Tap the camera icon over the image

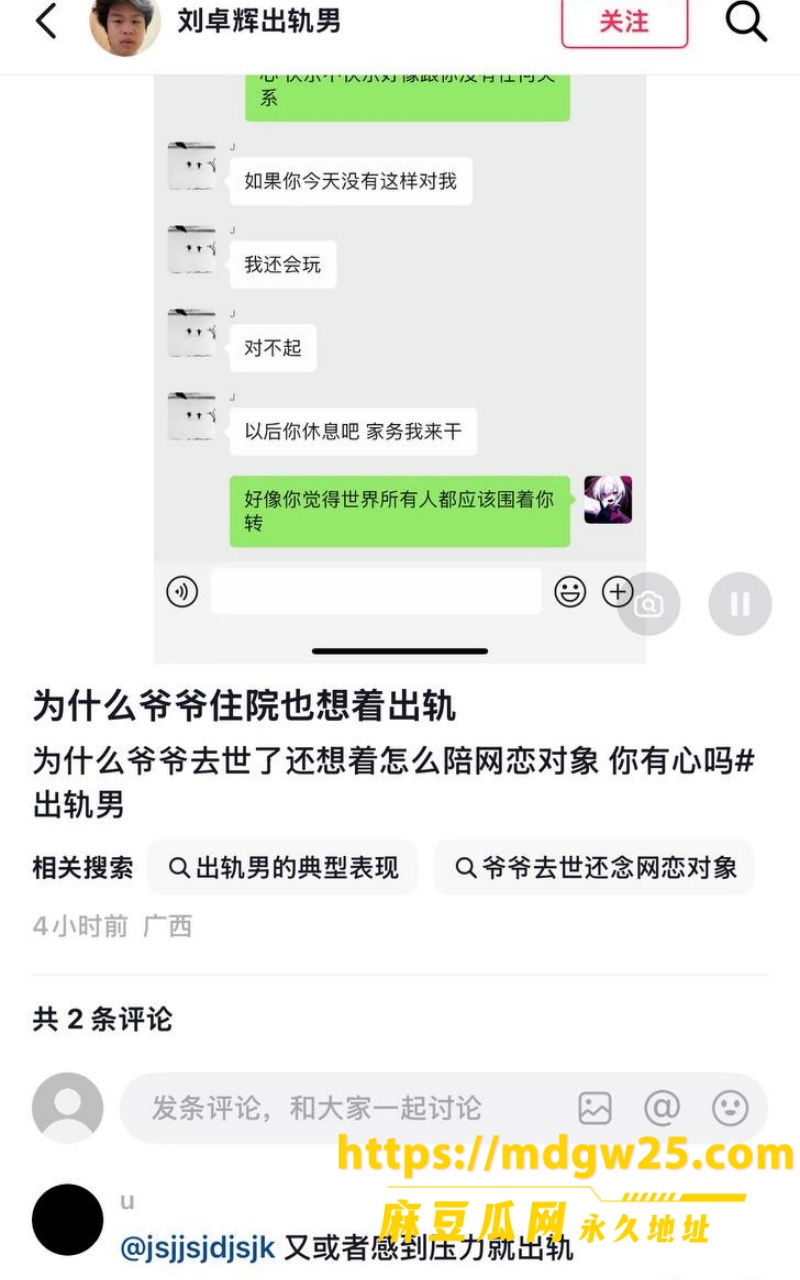click(648, 604)
